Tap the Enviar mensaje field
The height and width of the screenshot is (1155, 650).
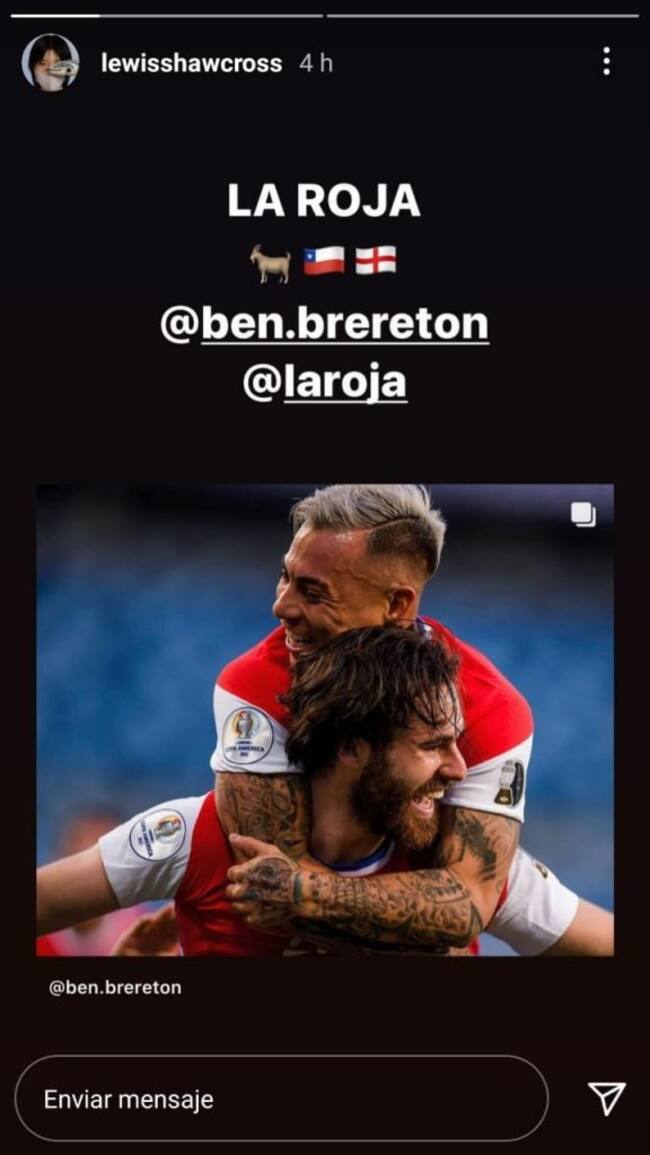tap(281, 1099)
